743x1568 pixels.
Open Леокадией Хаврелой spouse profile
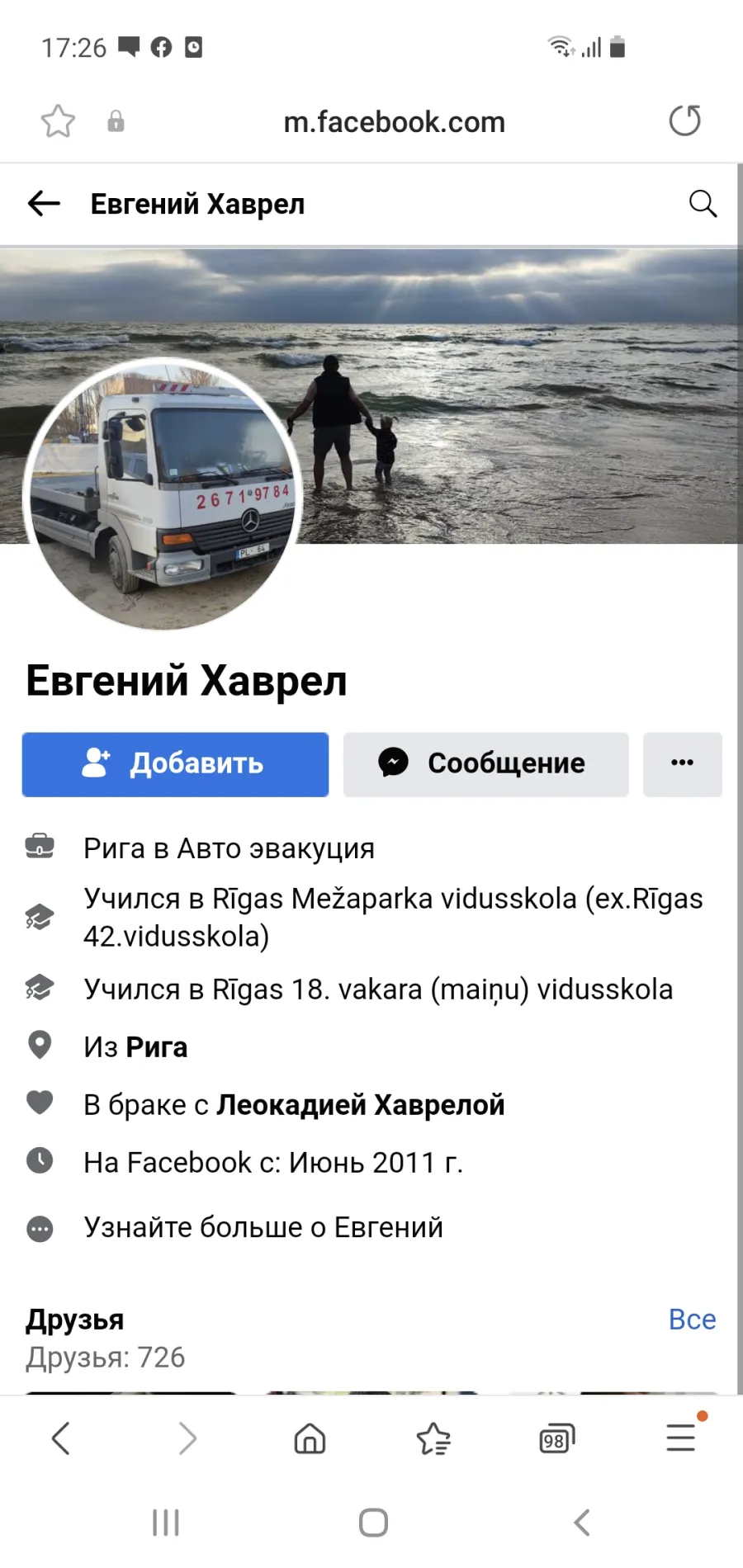(x=360, y=1105)
